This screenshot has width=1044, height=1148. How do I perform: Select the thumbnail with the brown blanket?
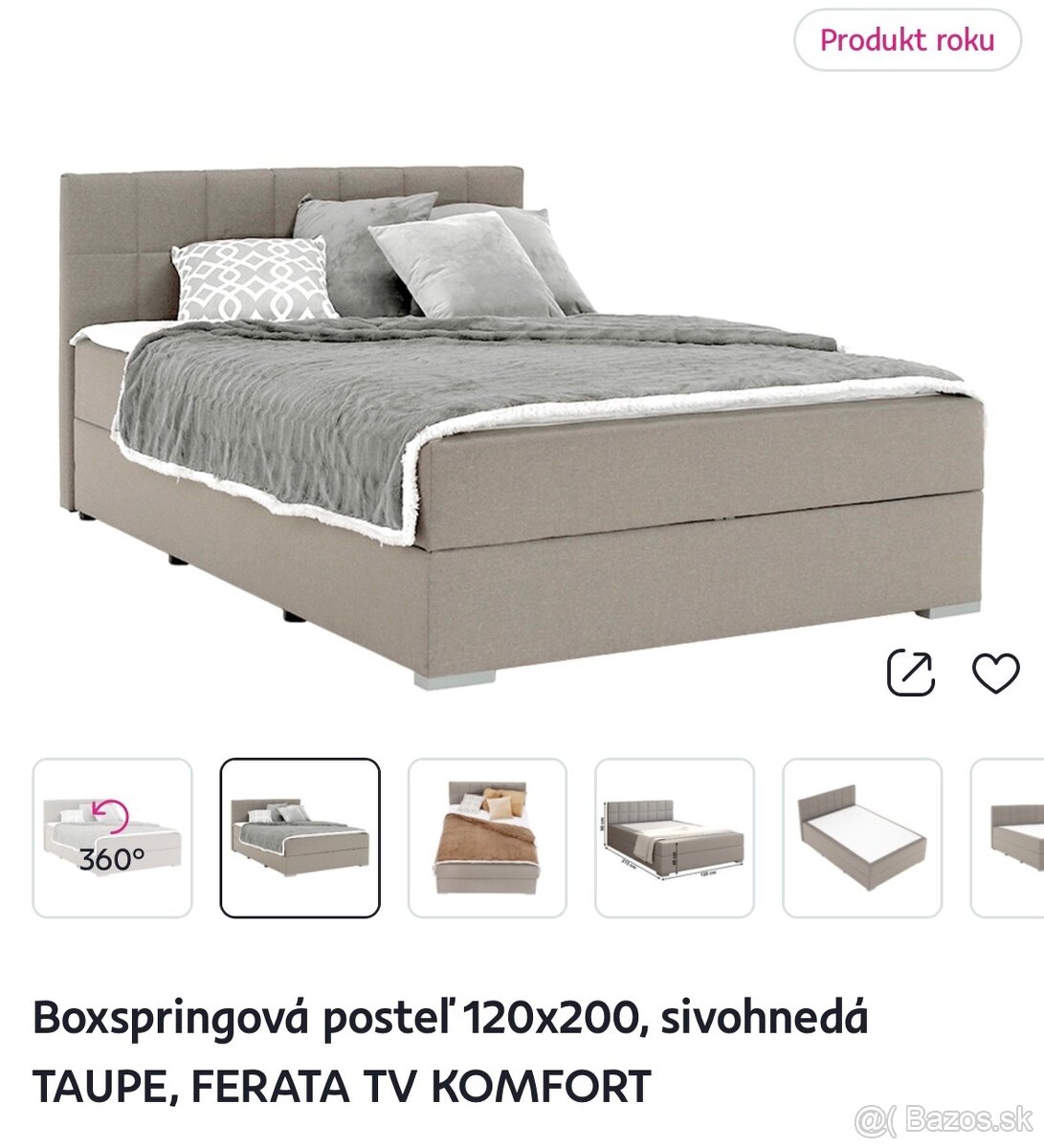pos(487,838)
